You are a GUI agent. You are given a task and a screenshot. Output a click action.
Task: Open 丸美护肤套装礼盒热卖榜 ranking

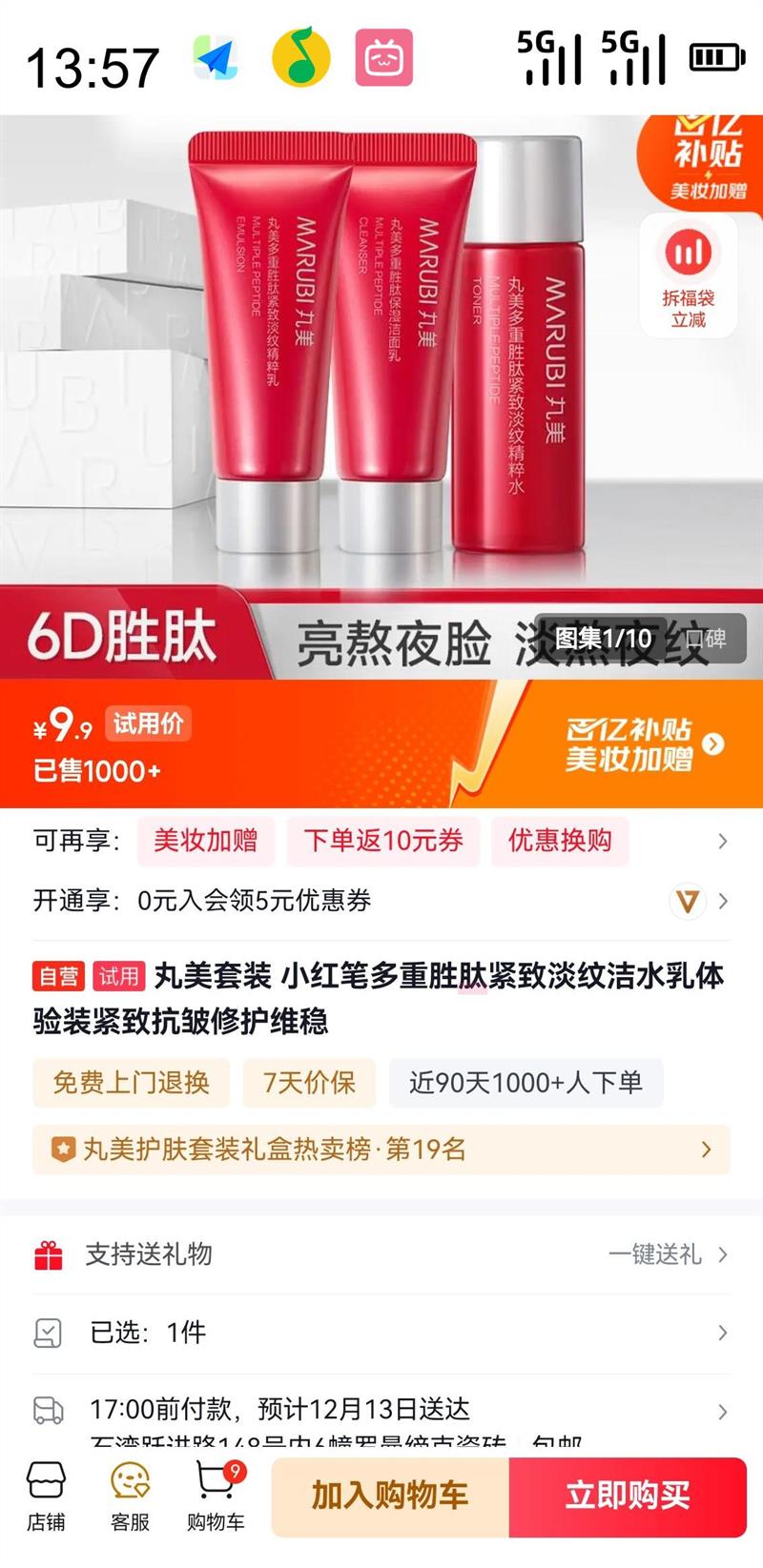381,1150
